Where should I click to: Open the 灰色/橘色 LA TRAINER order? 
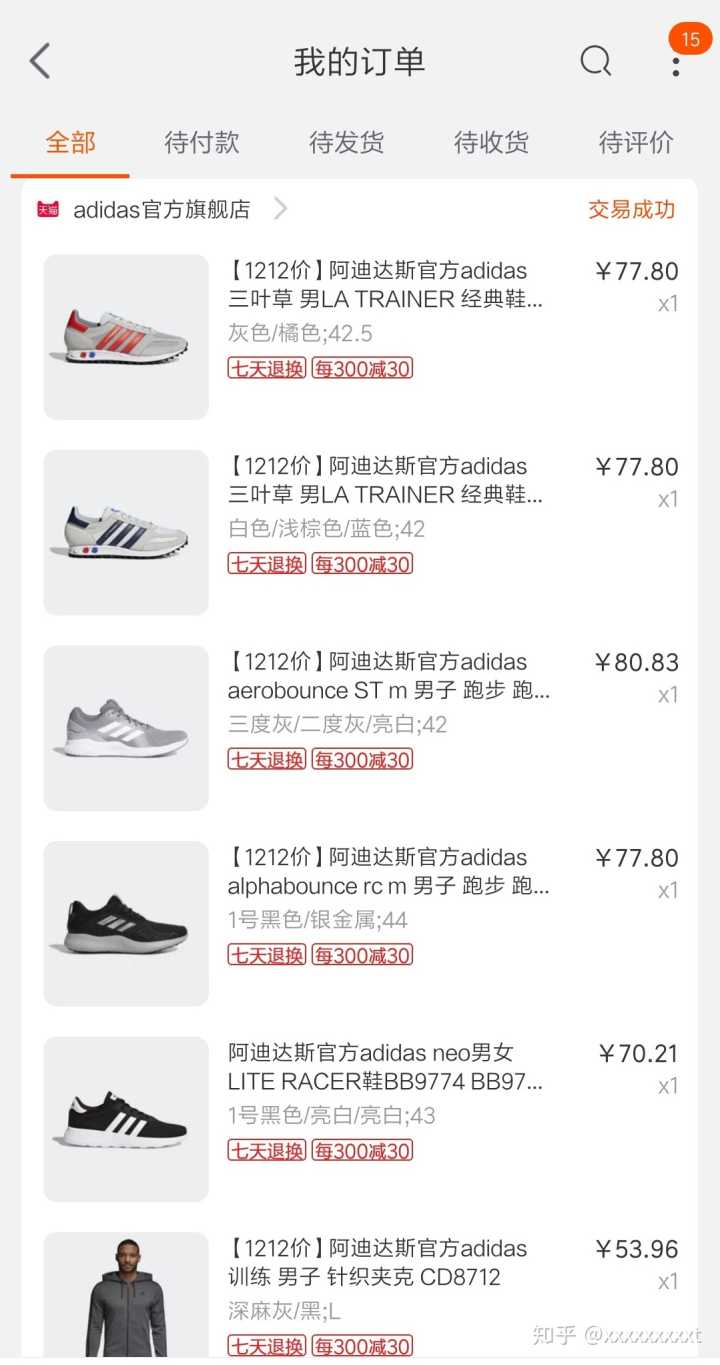(385, 299)
